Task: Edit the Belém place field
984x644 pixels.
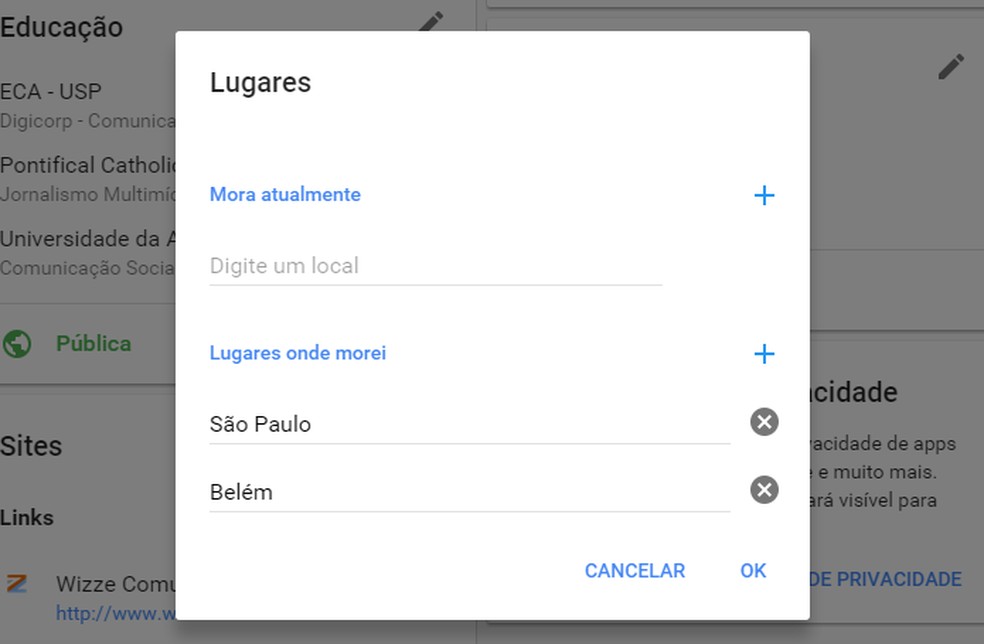Action: tap(468, 492)
